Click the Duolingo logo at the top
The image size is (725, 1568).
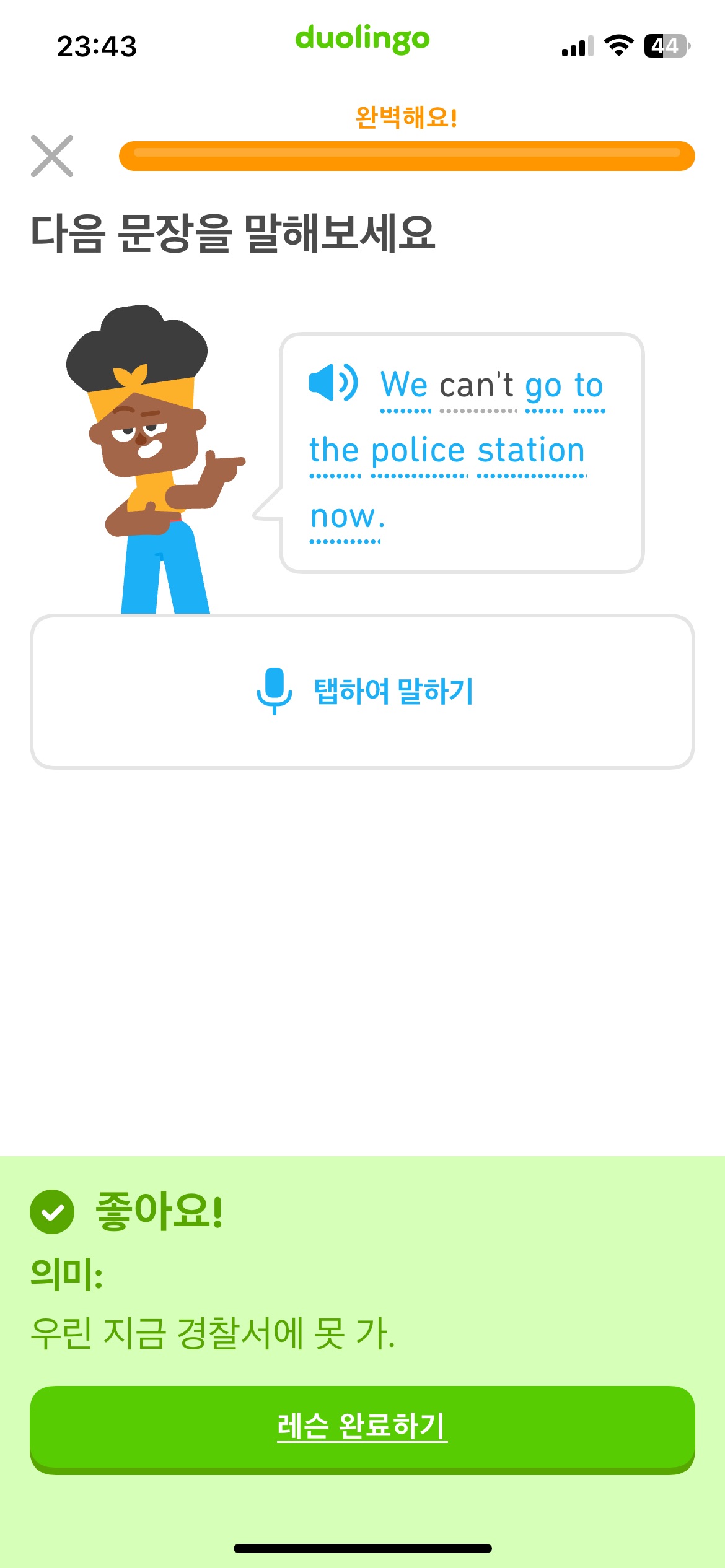coord(362,39)
